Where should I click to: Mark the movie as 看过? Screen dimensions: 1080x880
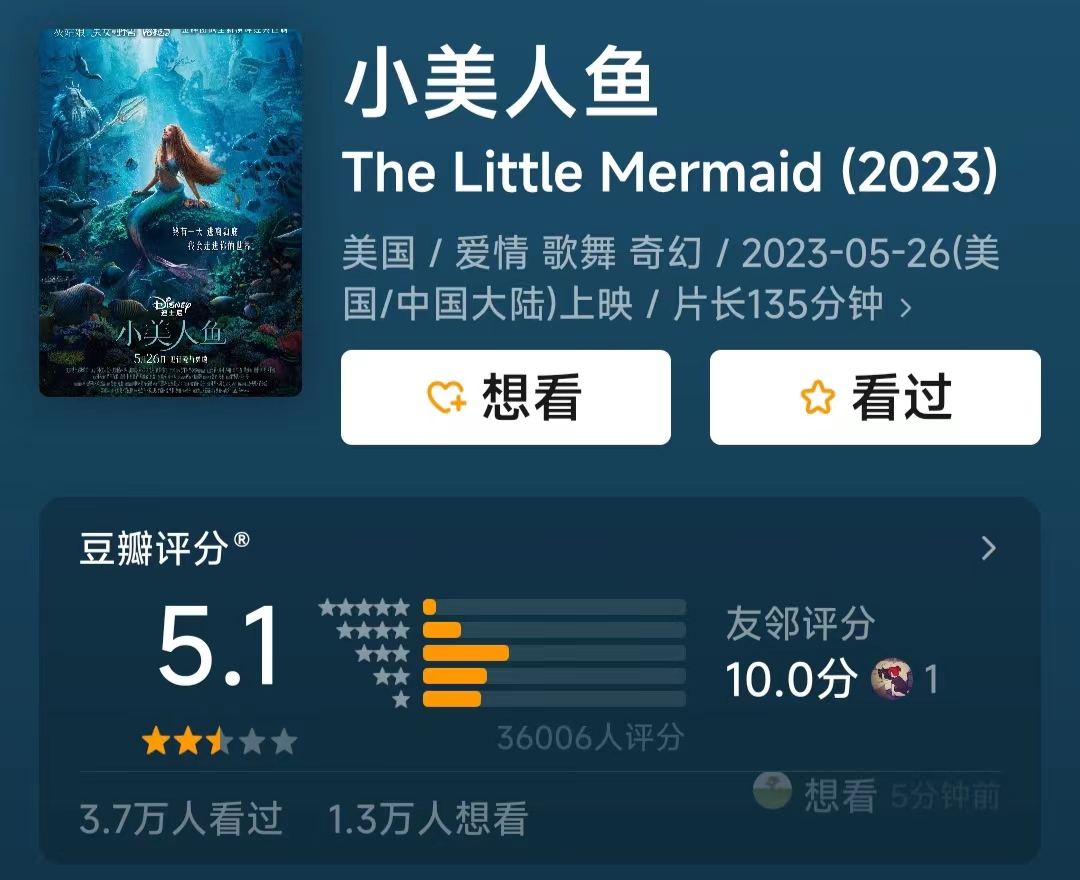(875, 397)
